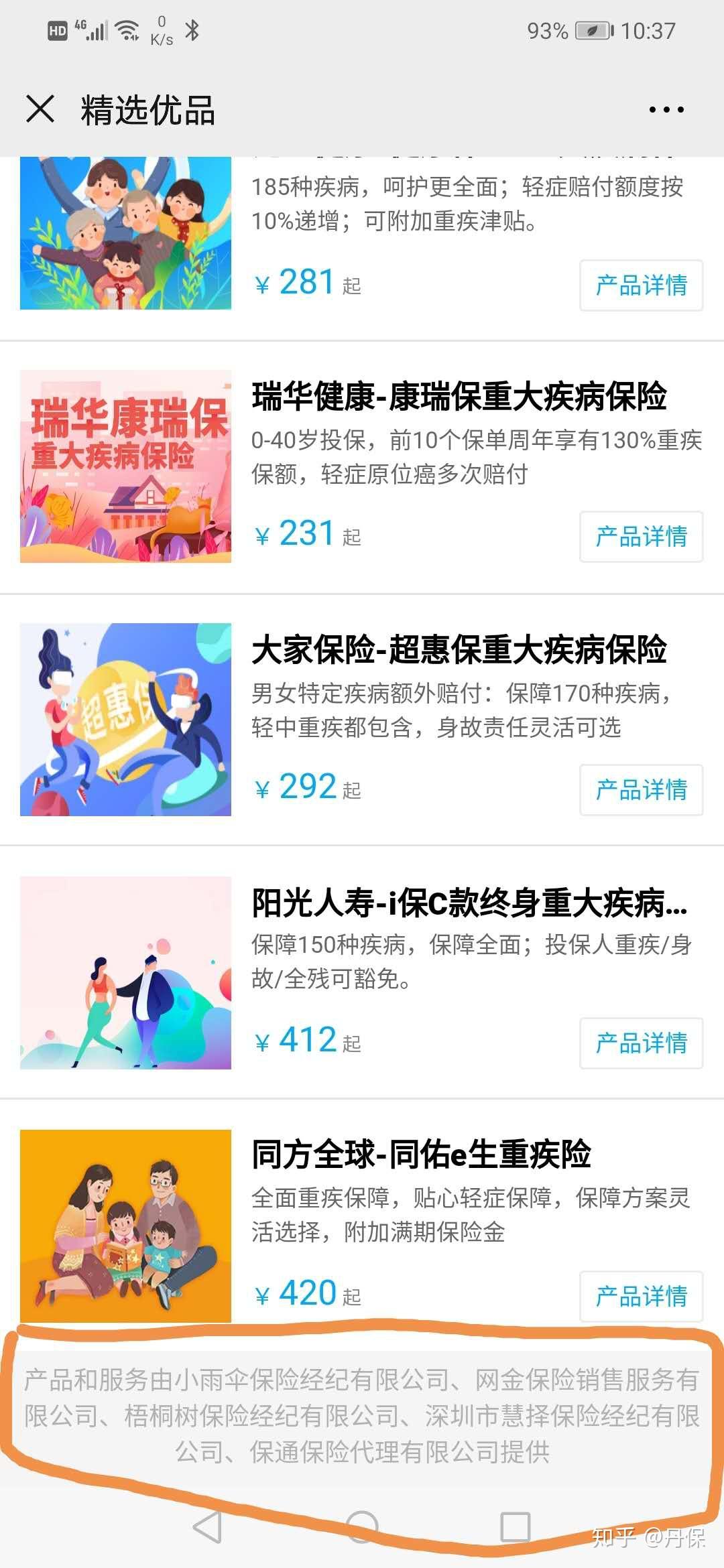Show 产品详情 for 阳光人寿-i保C款终身重大疾病
724x1568 pixels.
tap(641, 1043)
